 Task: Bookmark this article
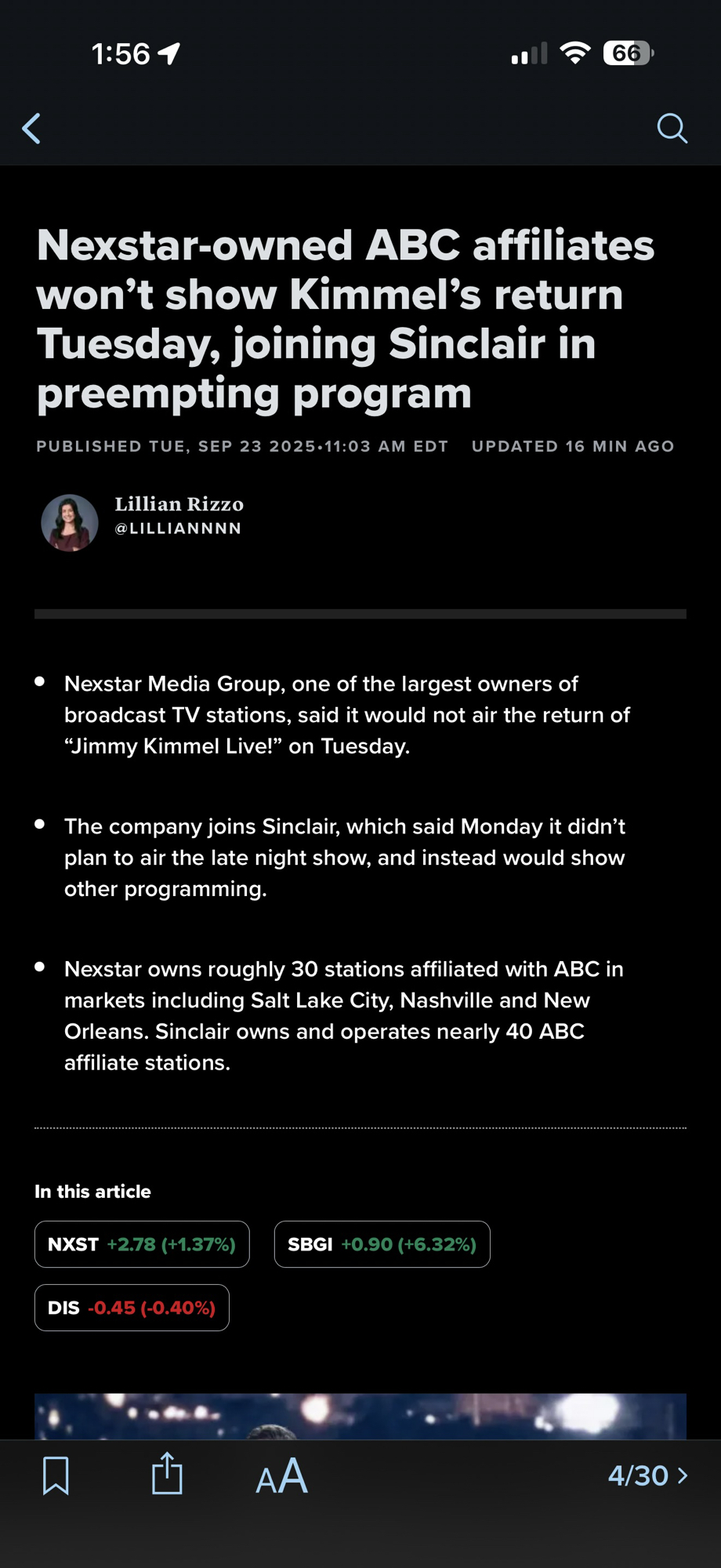pos(56,1475)
